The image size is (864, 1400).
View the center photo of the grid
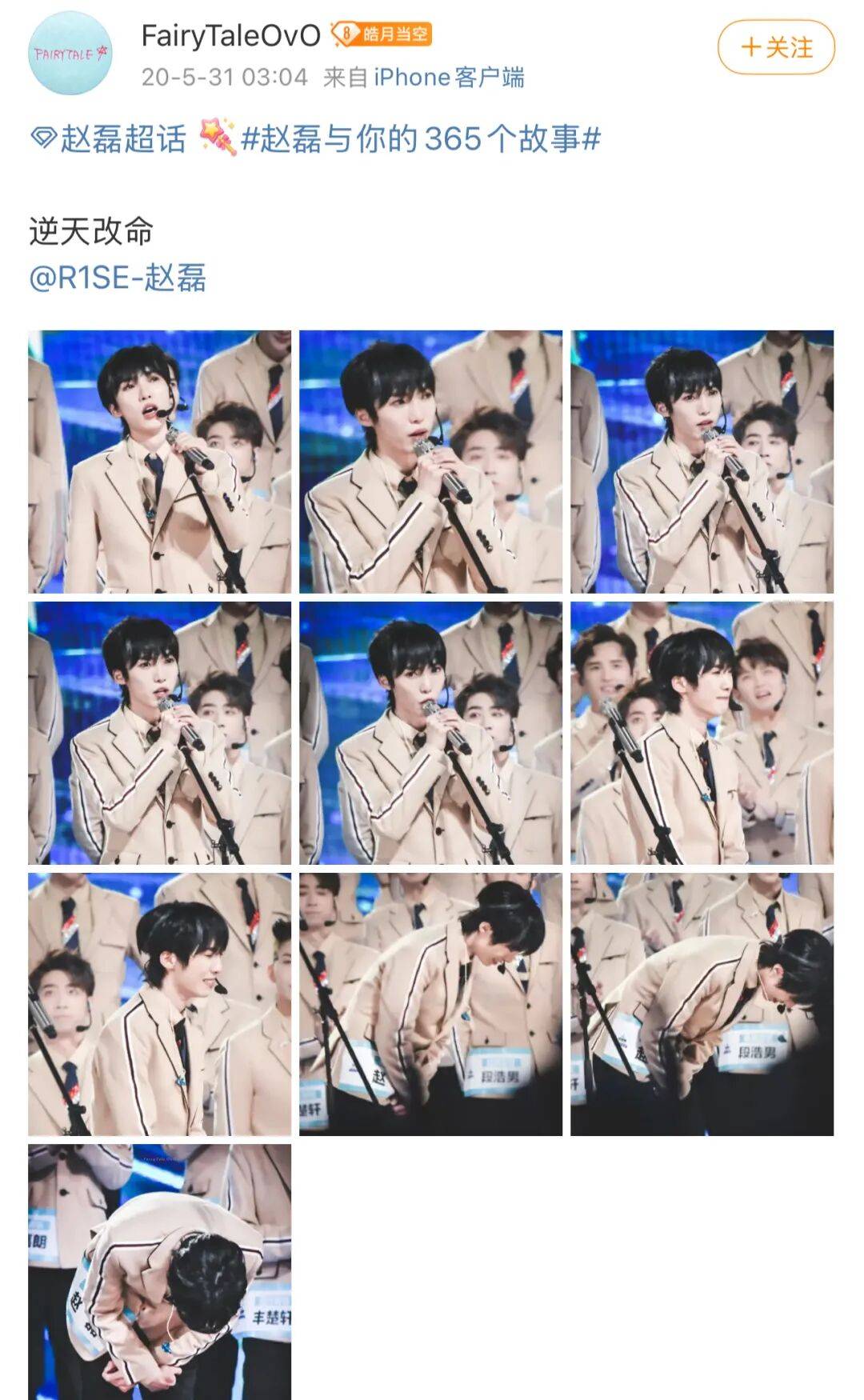[x=430, y=733]
